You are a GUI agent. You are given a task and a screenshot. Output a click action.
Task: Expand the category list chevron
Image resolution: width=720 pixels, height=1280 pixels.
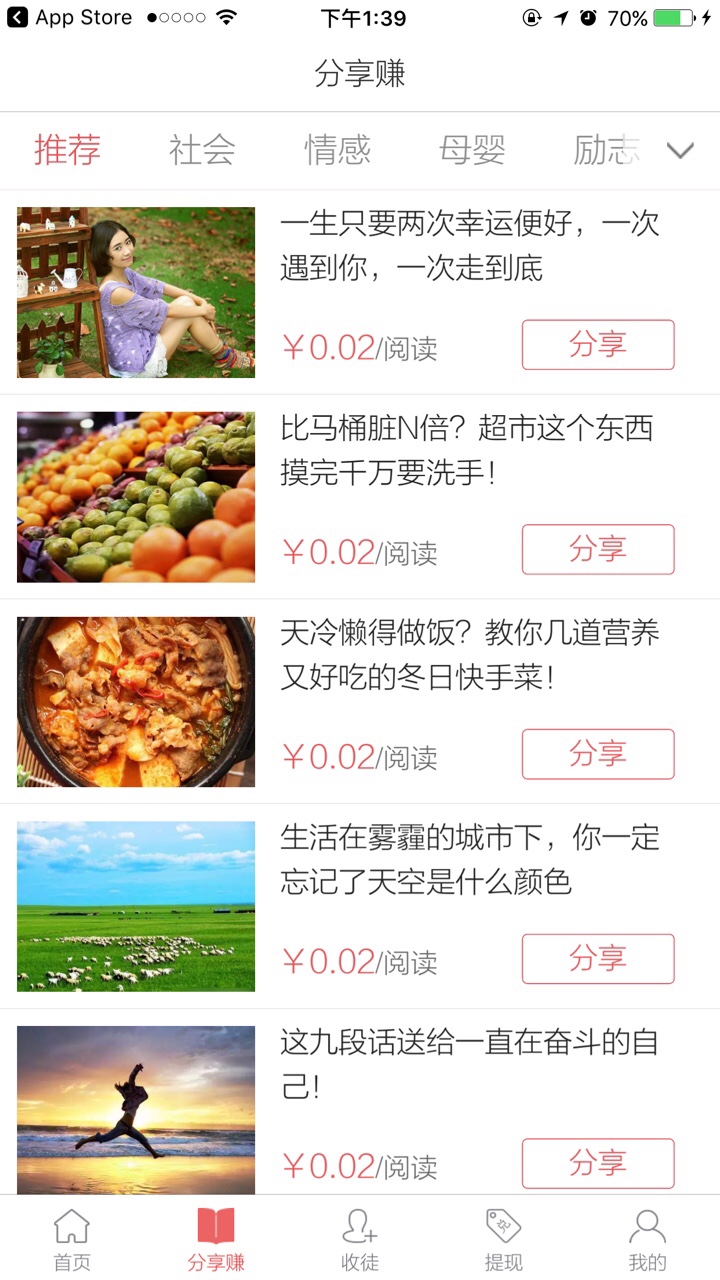(680, 151)
